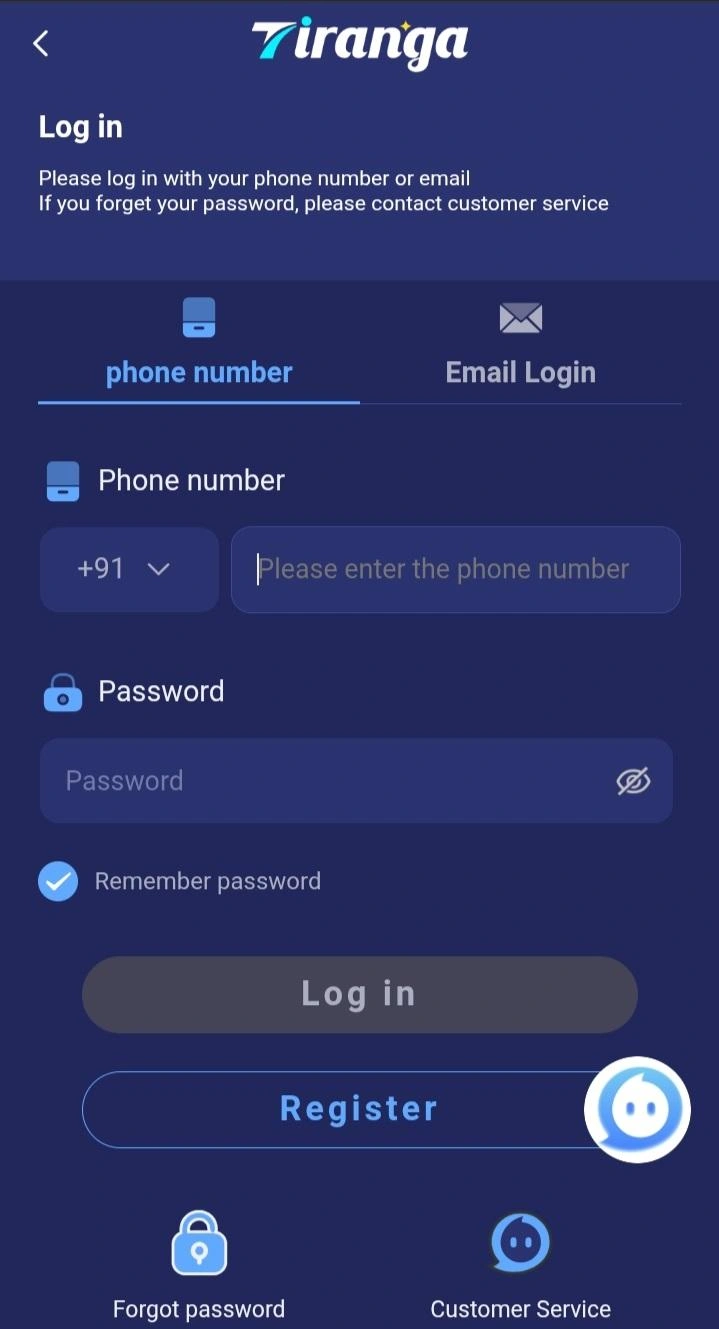Uncheck the Remember password checkbox
719x1329 pixels.
point(58,881)
